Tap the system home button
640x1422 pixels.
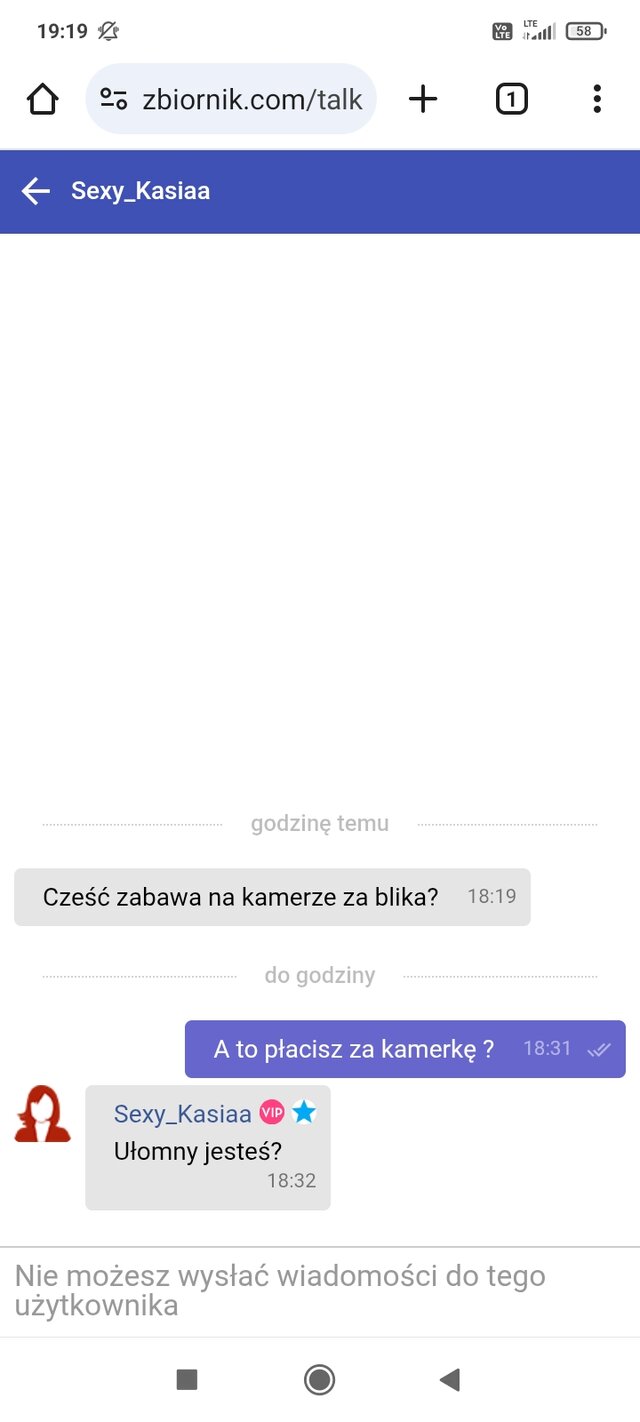[319, 1380]
